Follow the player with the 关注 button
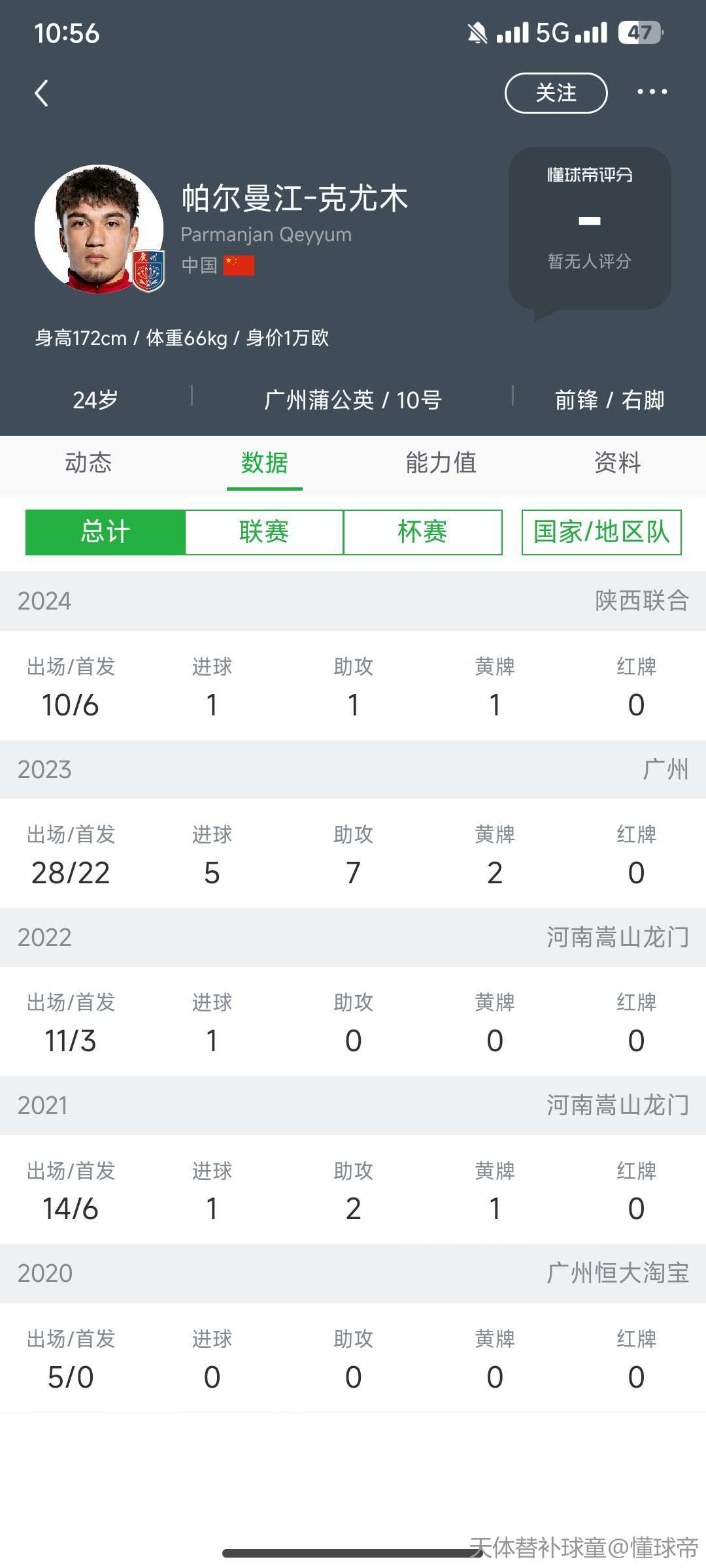 556,93
